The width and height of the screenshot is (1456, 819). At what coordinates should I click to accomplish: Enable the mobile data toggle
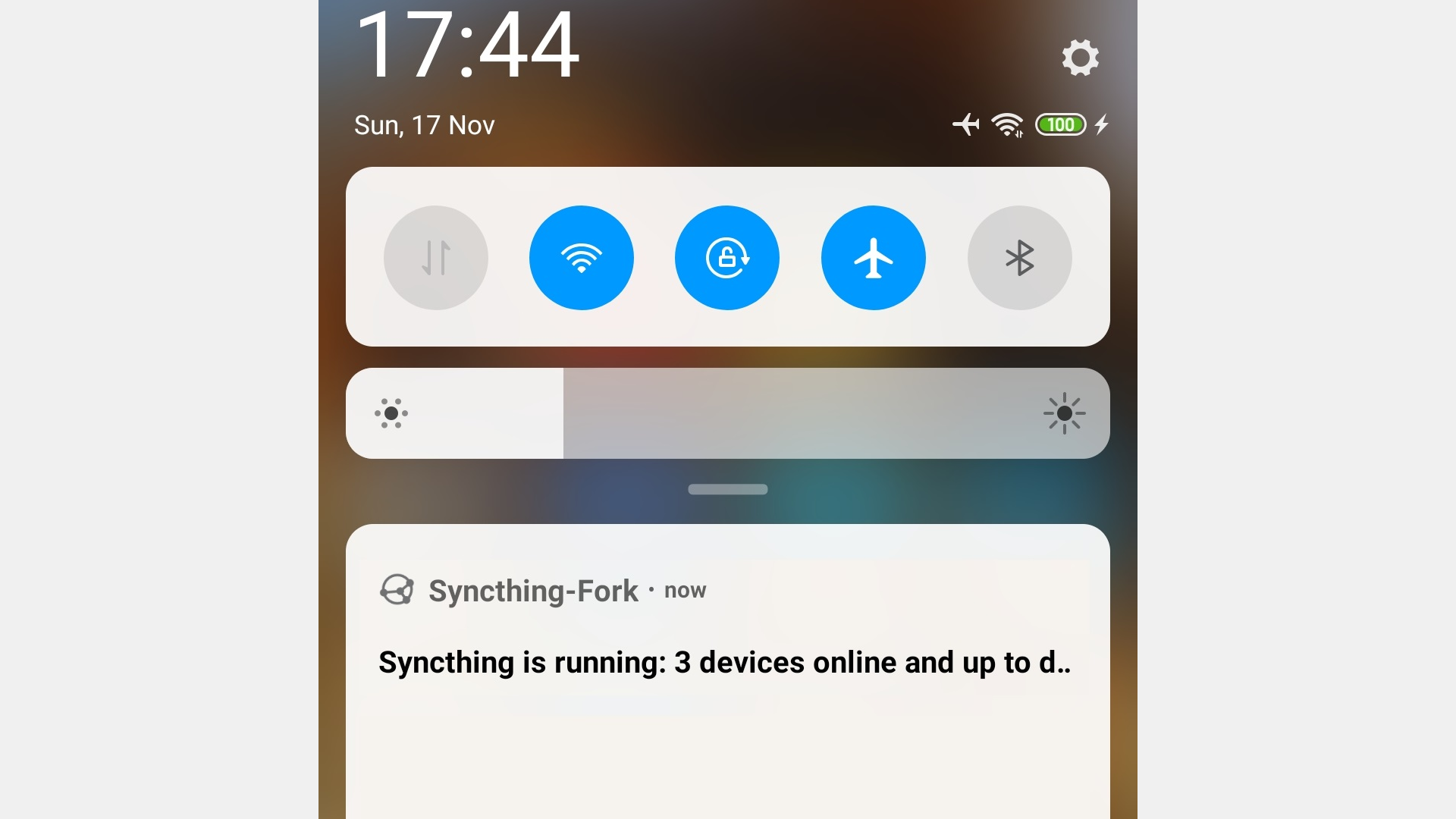(436, 258)
